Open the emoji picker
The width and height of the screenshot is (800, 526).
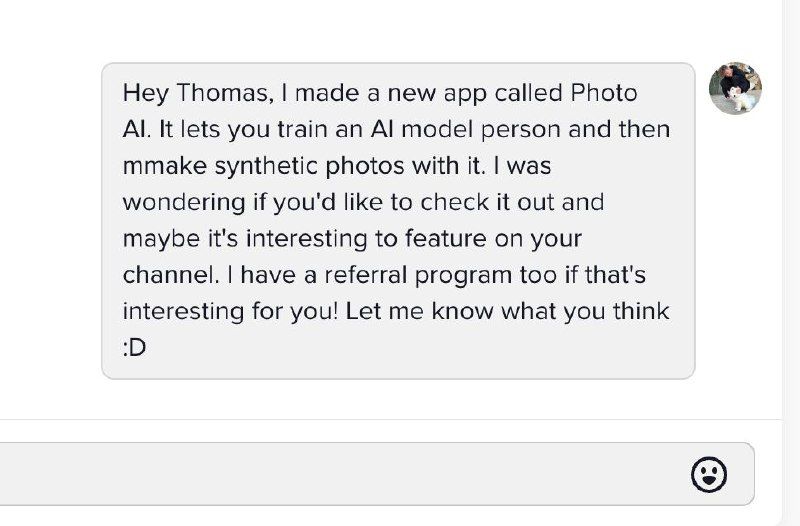point(709,474)
